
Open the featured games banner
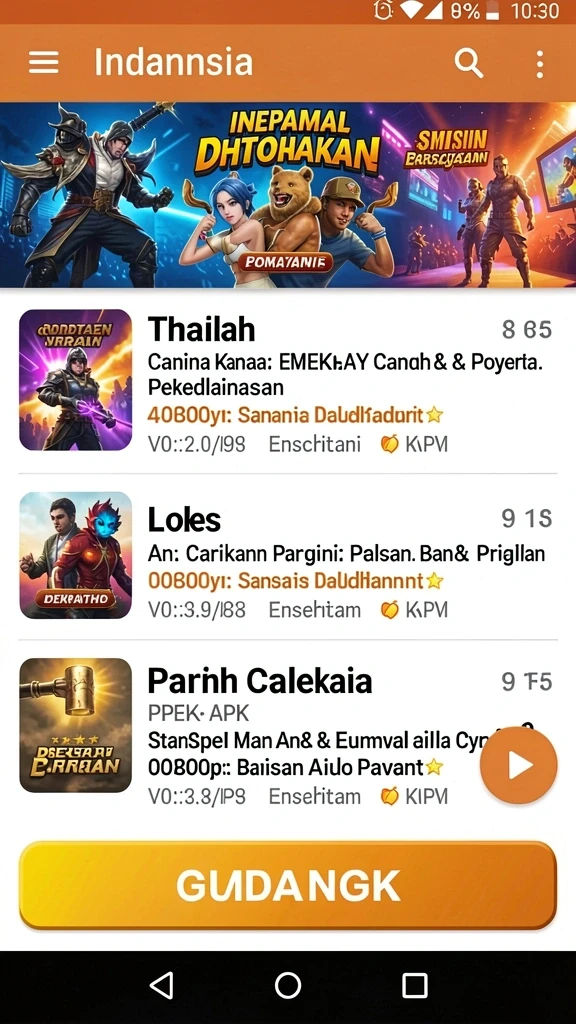pyautogui.click(x=288, y=195)
